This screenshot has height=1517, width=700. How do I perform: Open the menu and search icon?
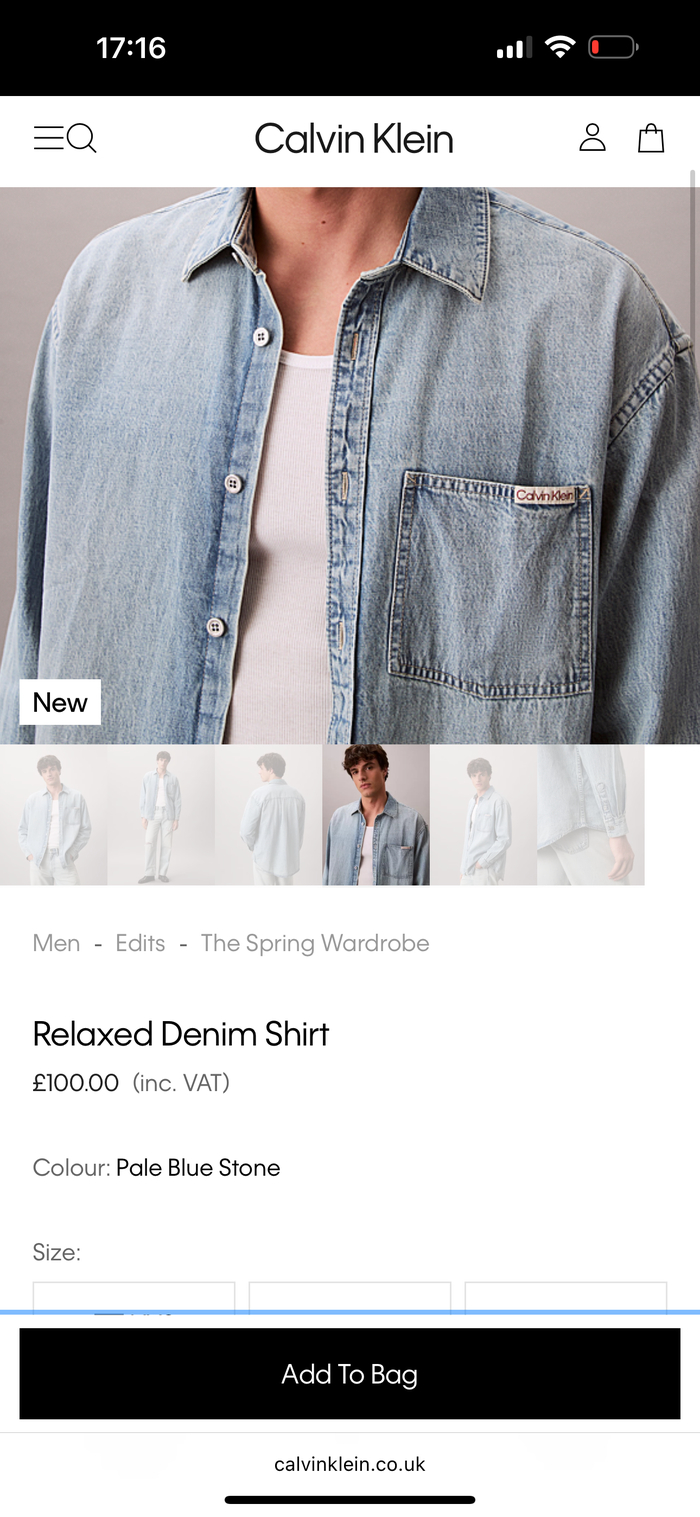[x=65, y=138]
